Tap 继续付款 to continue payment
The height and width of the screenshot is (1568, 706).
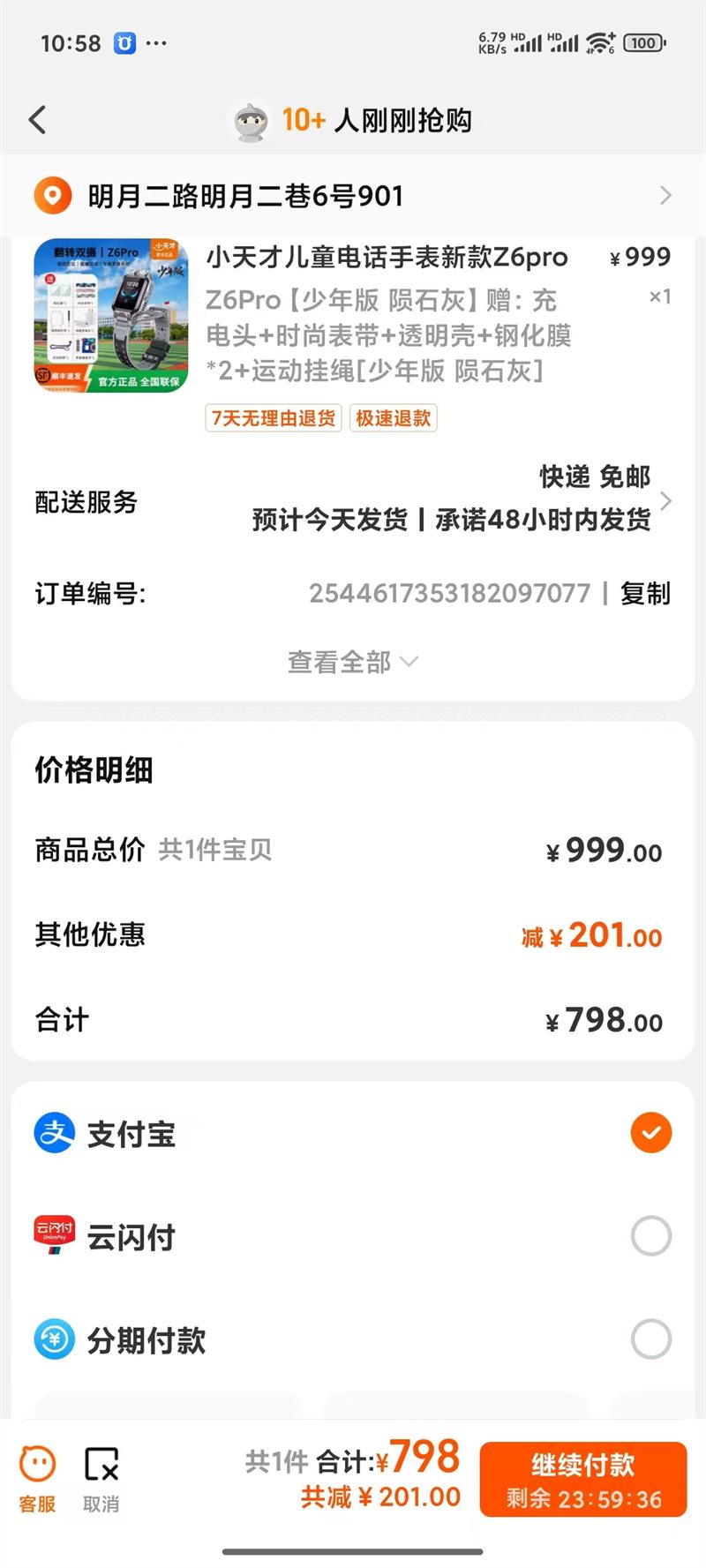point(582,1480)
